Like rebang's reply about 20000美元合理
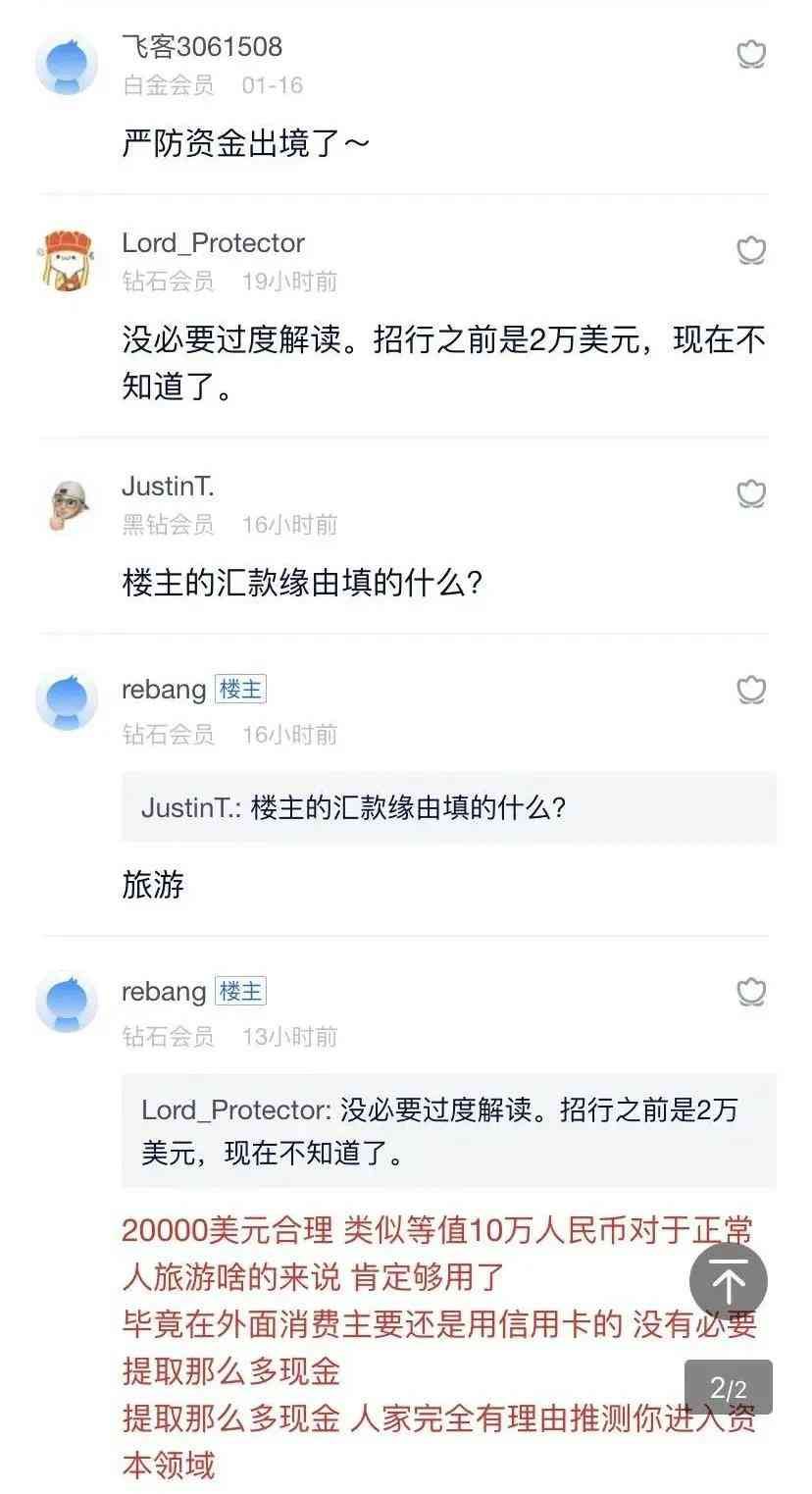Viewport: 812px width, 1494px height. tap(751, 994)
